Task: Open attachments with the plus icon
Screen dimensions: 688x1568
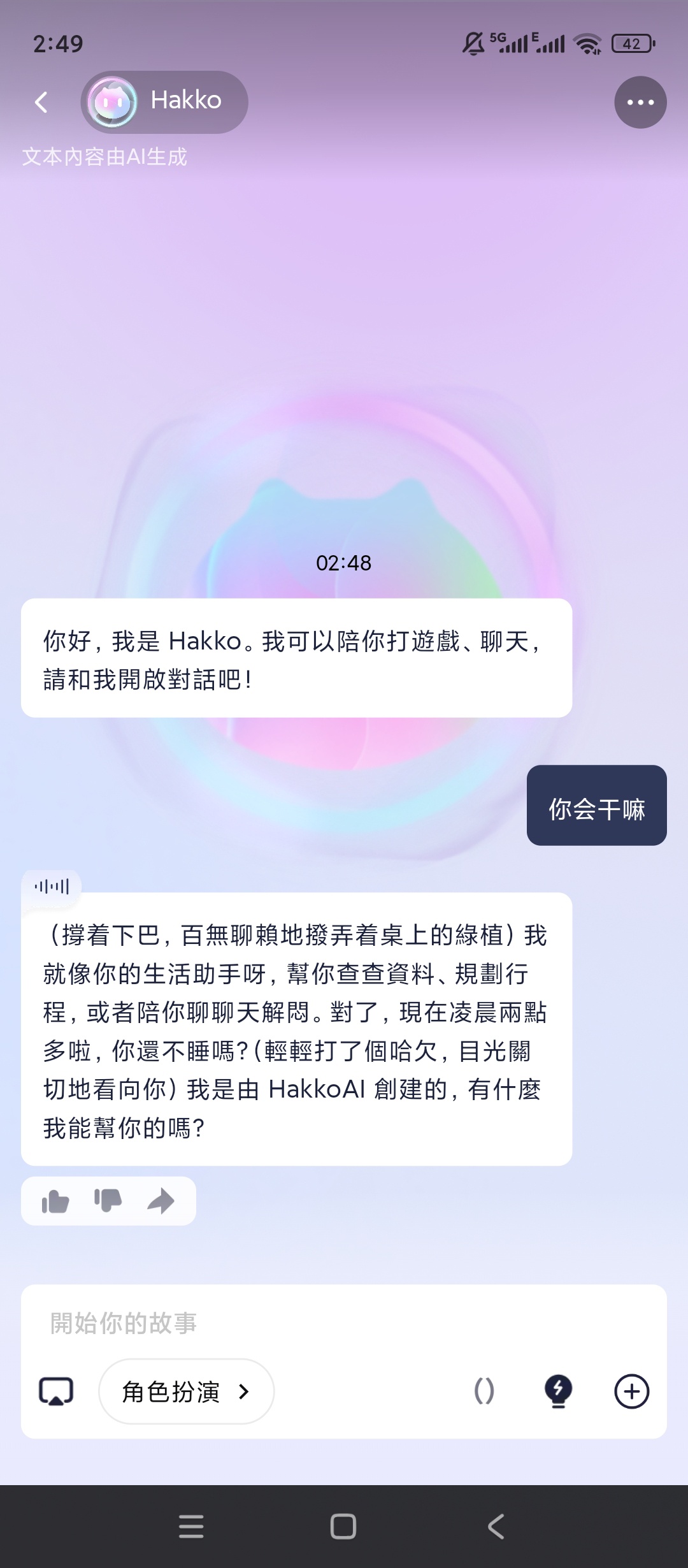Action: coord(630,1391)
